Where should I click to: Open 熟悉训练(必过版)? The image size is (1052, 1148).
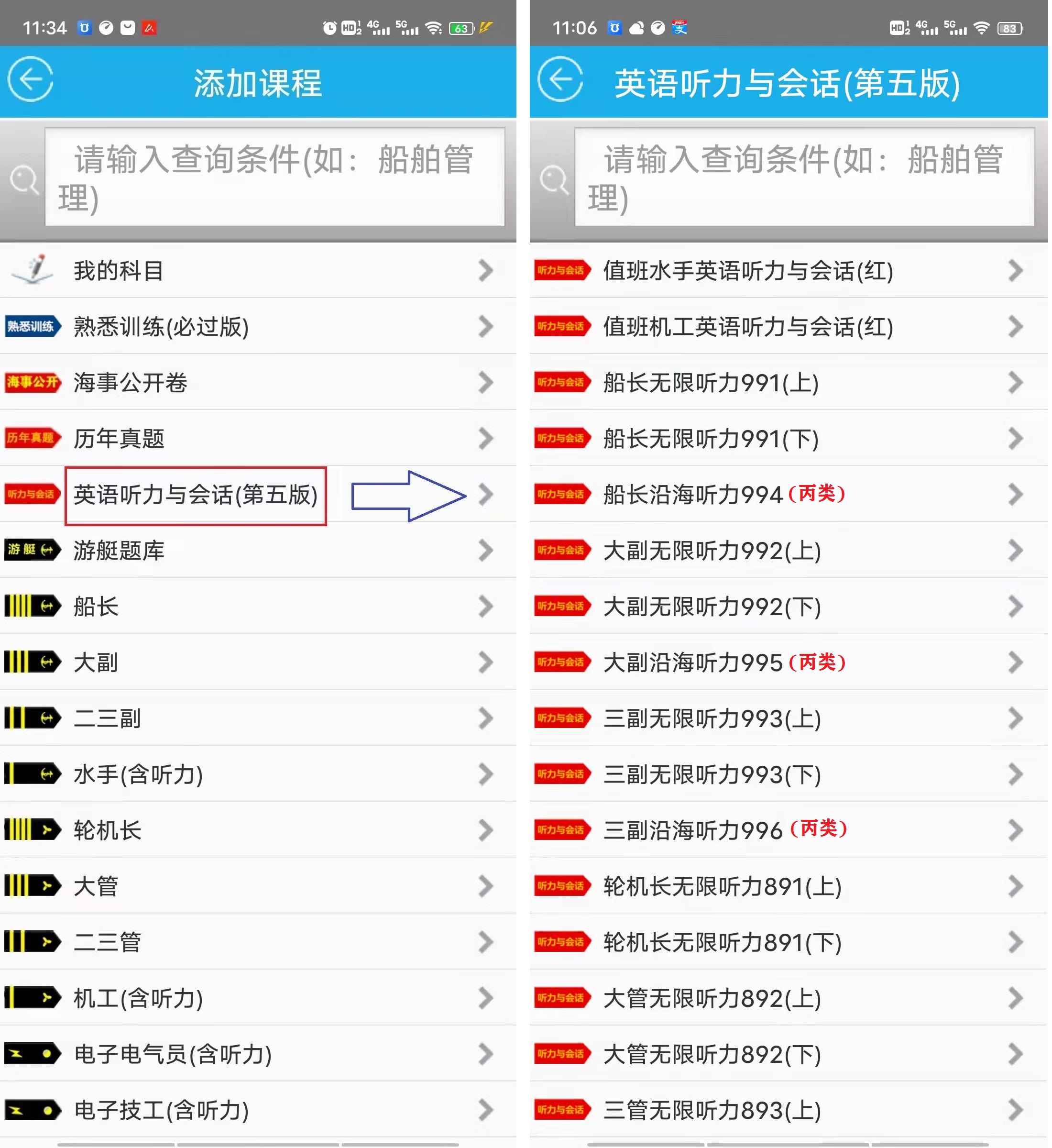[x=257, y=327]
